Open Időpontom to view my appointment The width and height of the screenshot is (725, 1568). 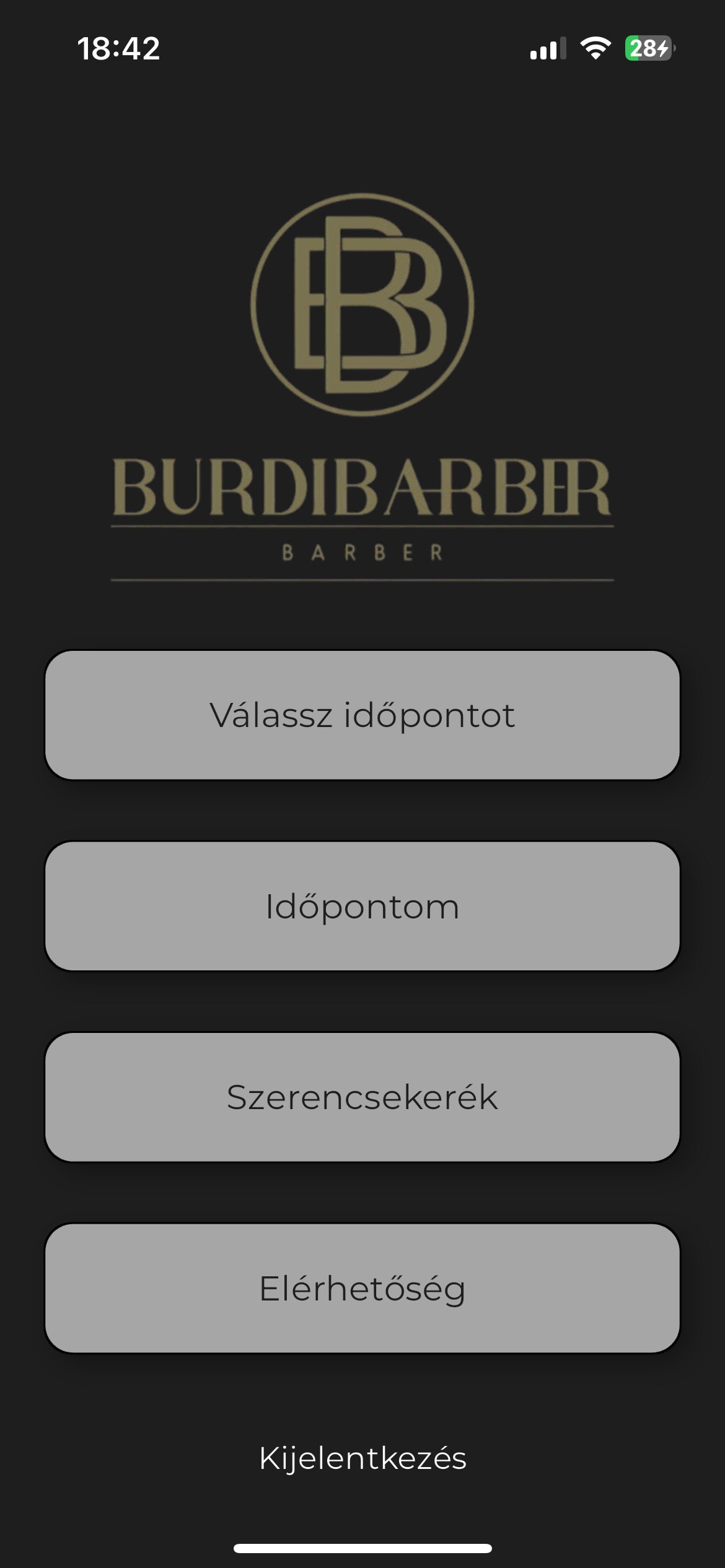tap(362, 907)
